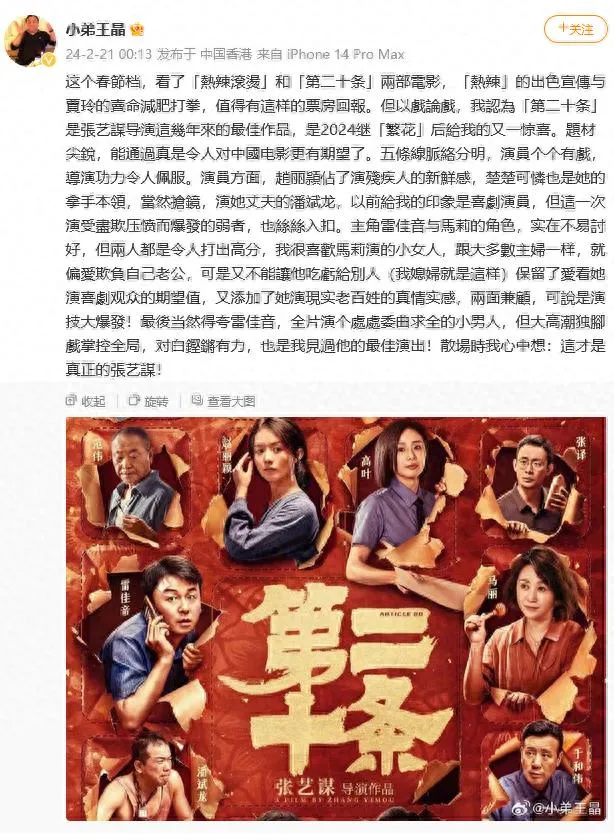View the full-size image via 查看大图
This screenshot has height=840, width=614.
coord(225,400)
